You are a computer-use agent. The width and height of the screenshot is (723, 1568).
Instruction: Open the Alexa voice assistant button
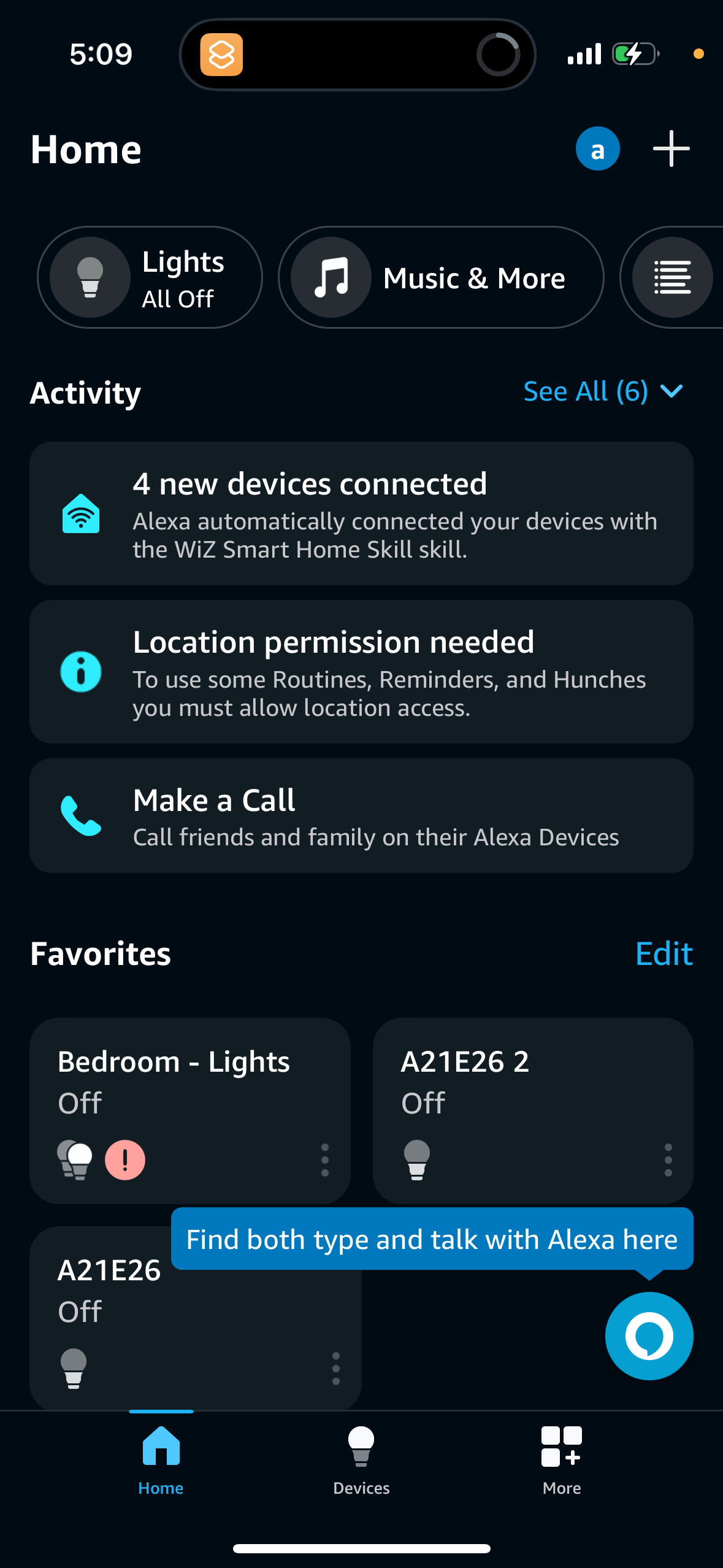tap(649, 1335)
